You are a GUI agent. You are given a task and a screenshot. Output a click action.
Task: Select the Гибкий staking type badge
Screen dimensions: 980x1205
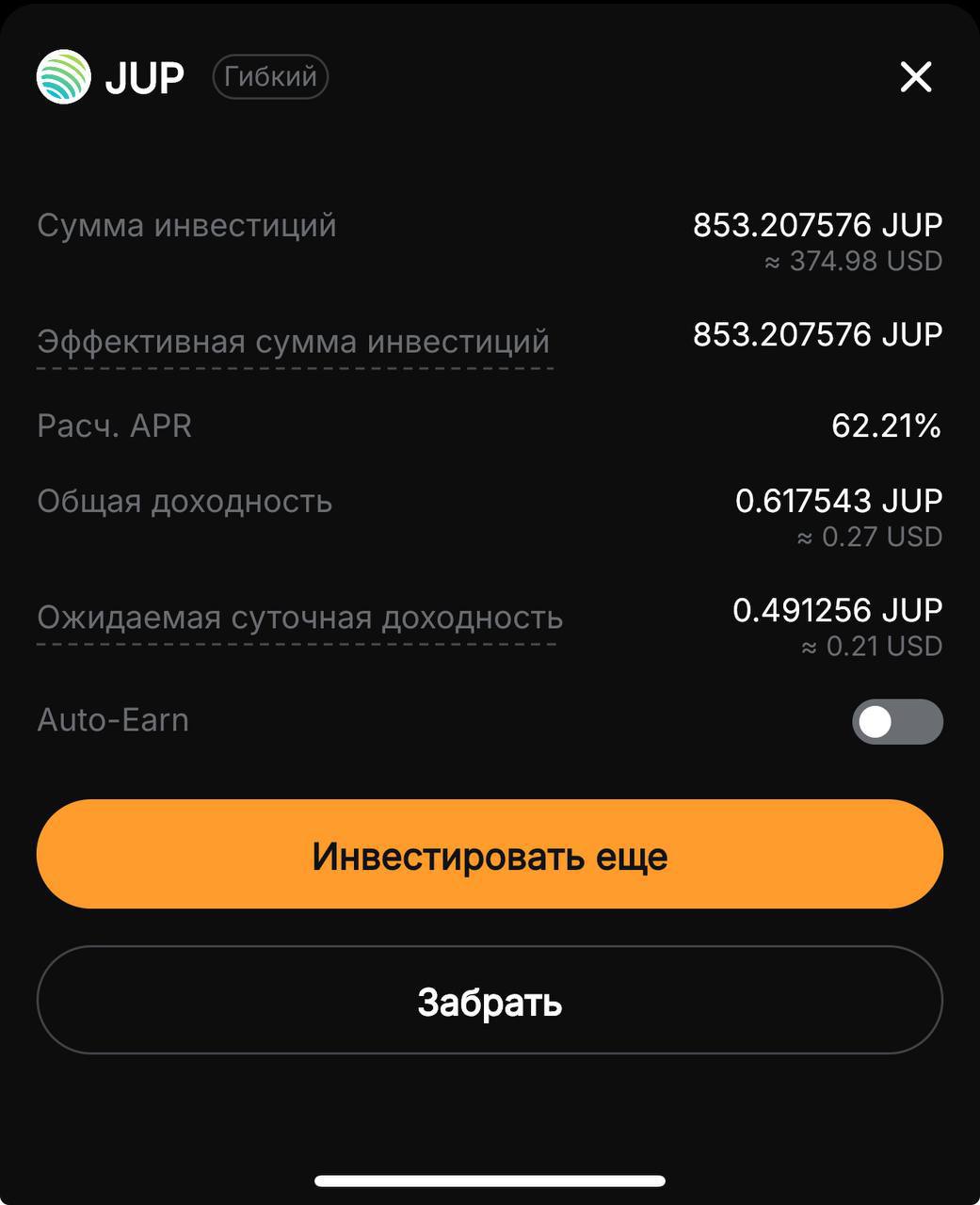[270, 77]
